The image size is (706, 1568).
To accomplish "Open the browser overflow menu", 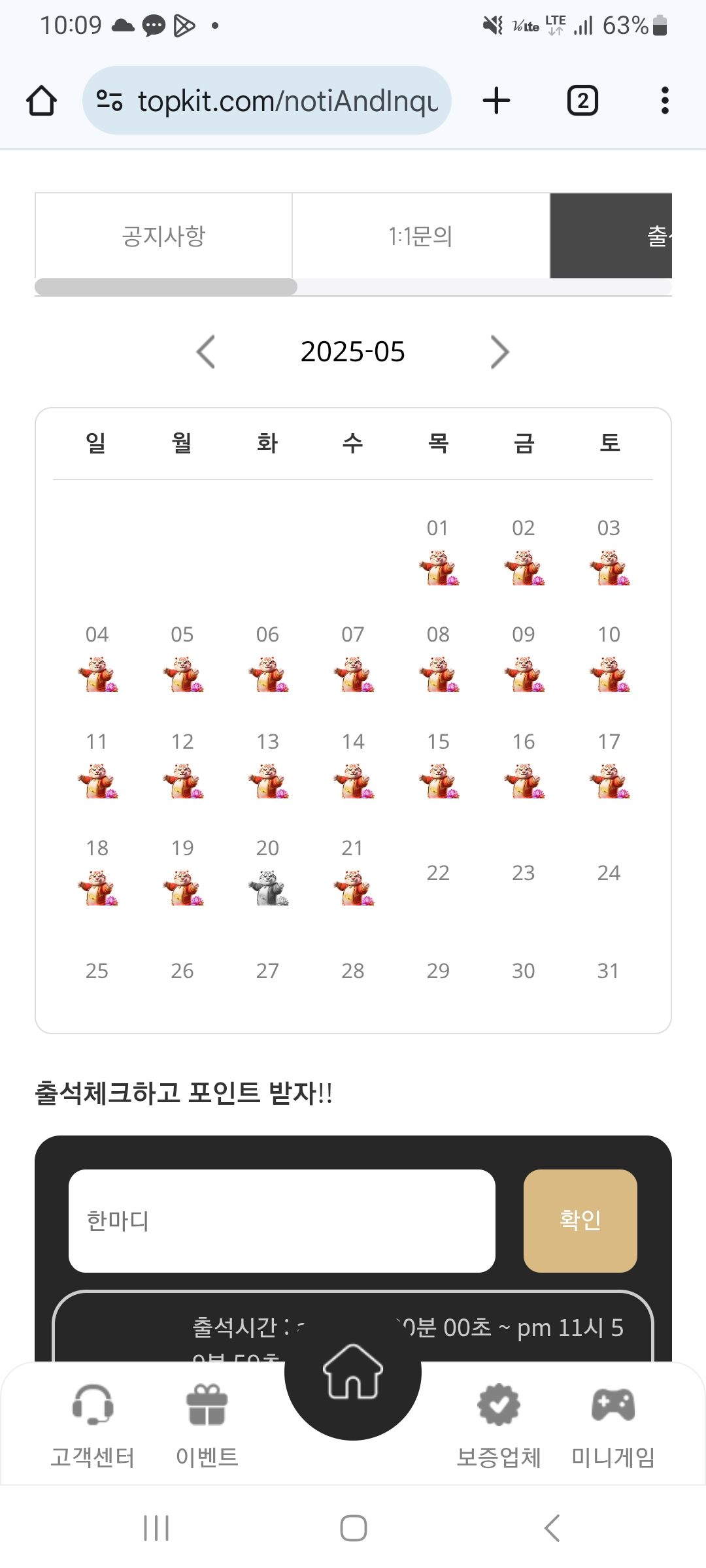I will click(x=665, y=101).
